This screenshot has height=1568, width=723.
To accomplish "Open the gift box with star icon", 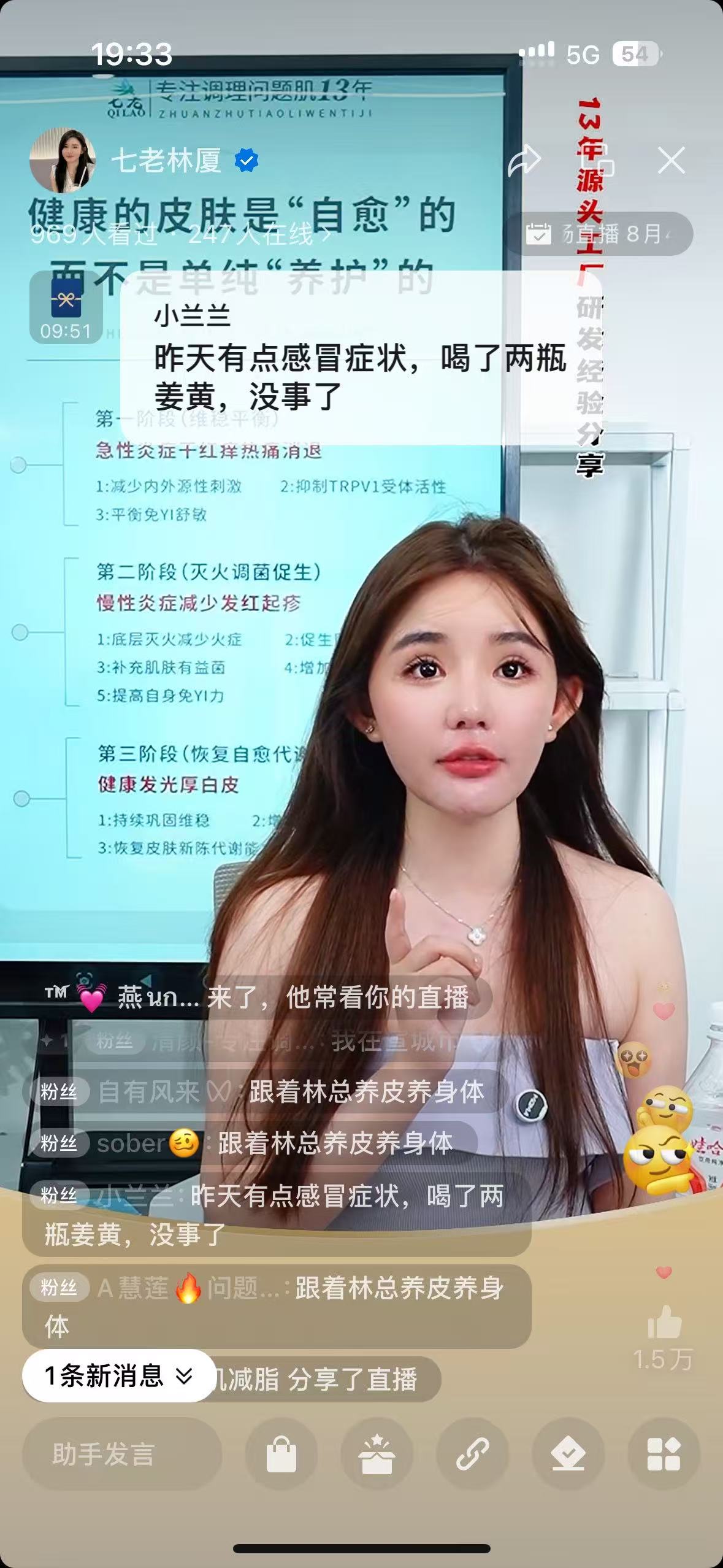I will coord(377,1454).
